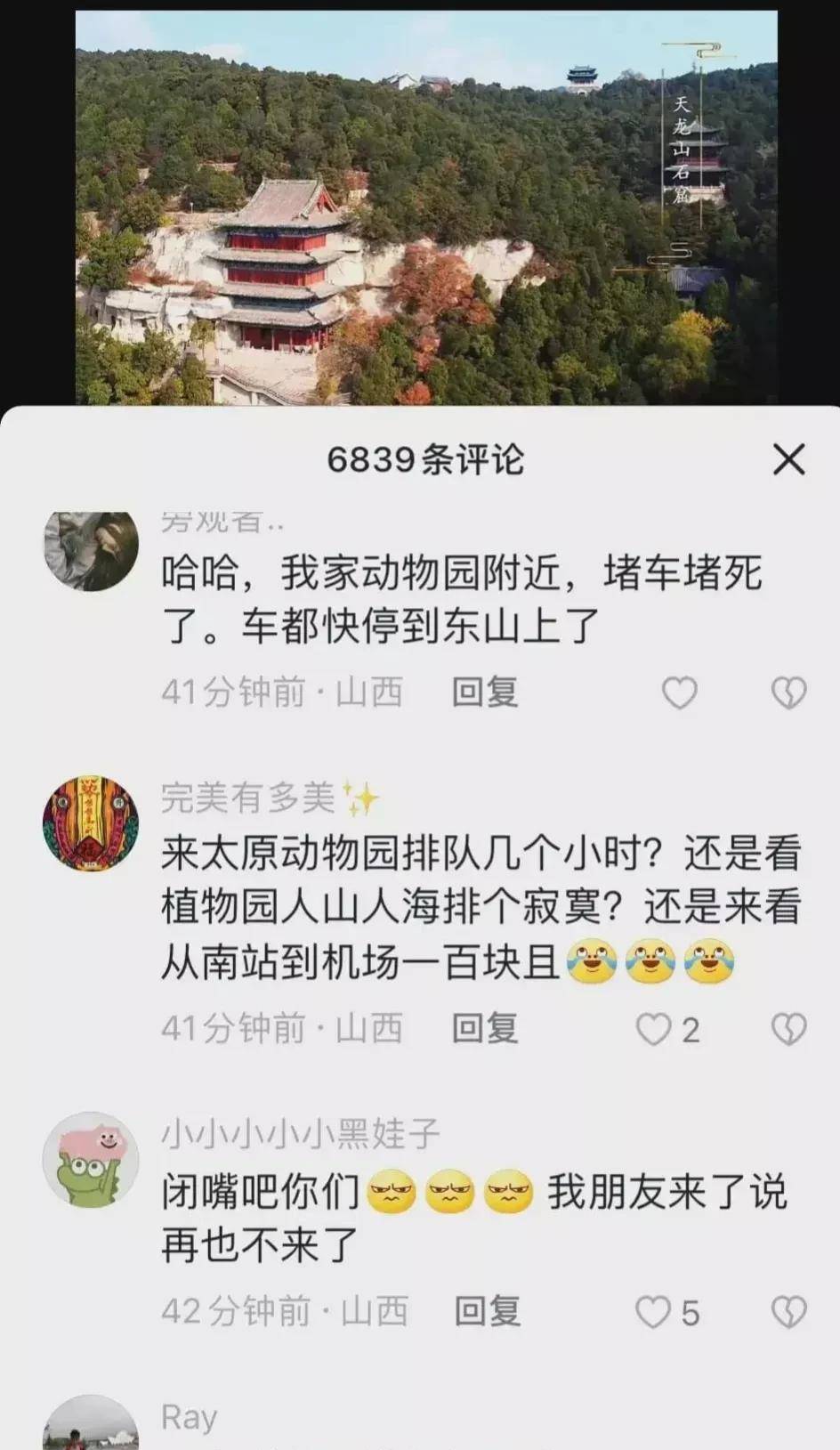Like 小小小小小黑娃子's comment
This screenshot has height=1450, width=840.
click(x=654, y=1313)
